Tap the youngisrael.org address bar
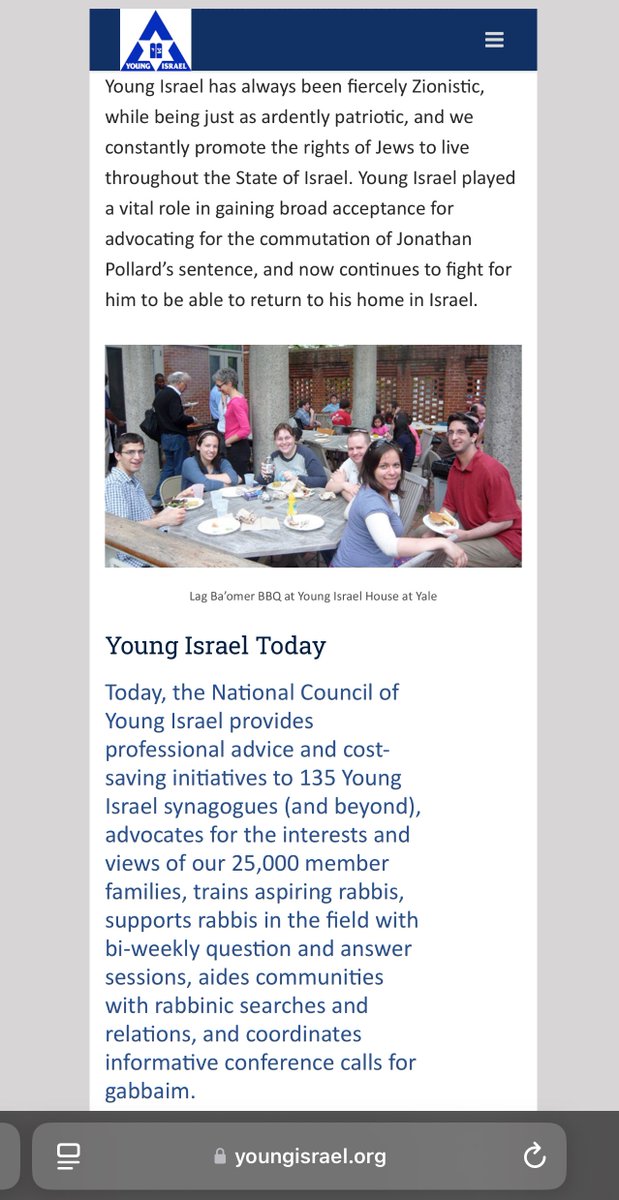The image size is (619, 1200). (300, 1157)
